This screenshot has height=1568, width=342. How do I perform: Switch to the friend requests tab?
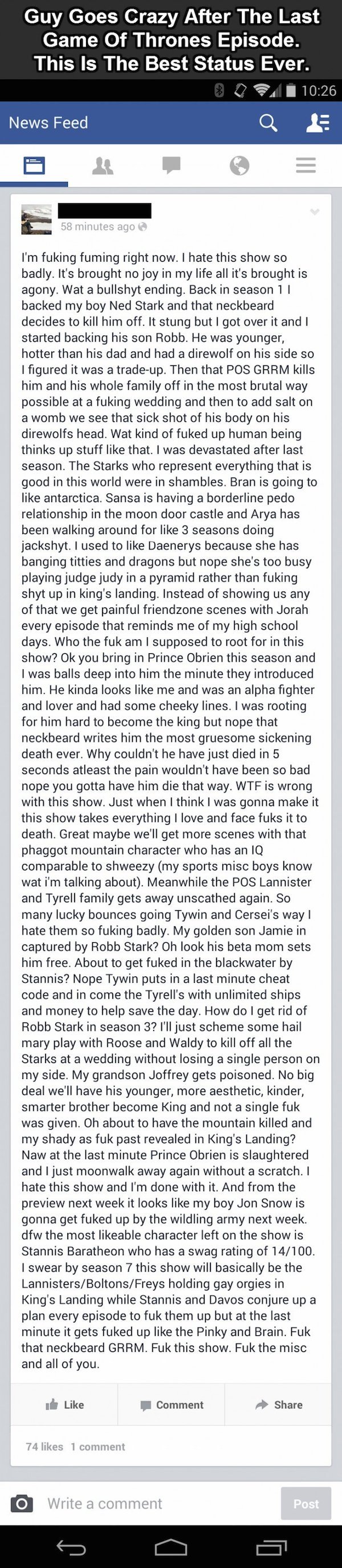(102, 165)
